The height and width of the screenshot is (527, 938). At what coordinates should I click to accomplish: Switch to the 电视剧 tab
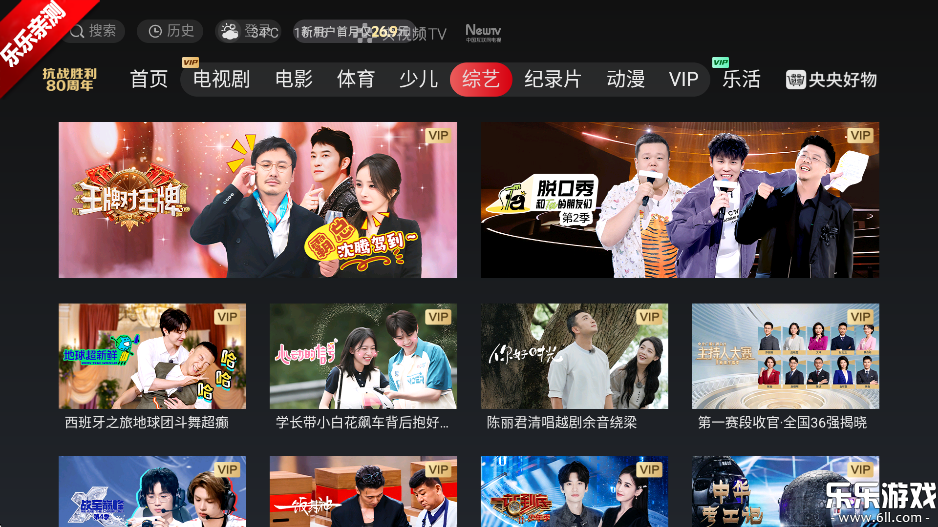221,79
